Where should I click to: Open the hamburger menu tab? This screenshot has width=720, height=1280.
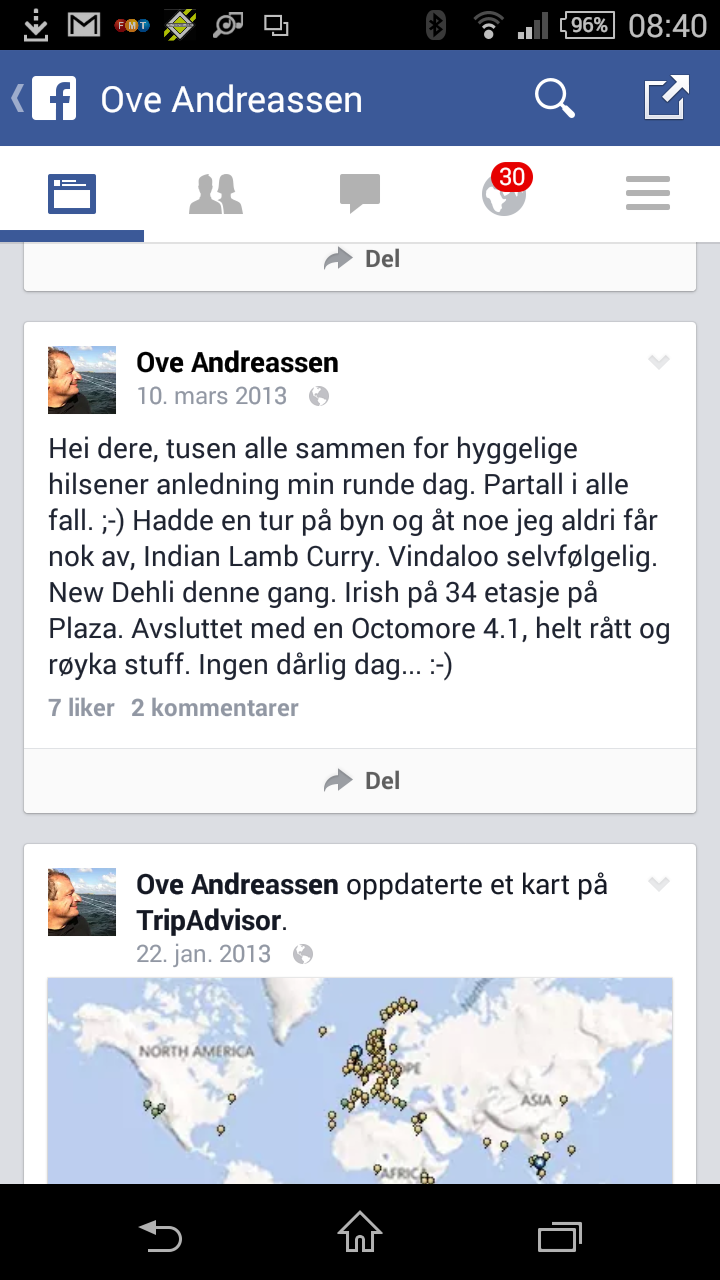648,193
